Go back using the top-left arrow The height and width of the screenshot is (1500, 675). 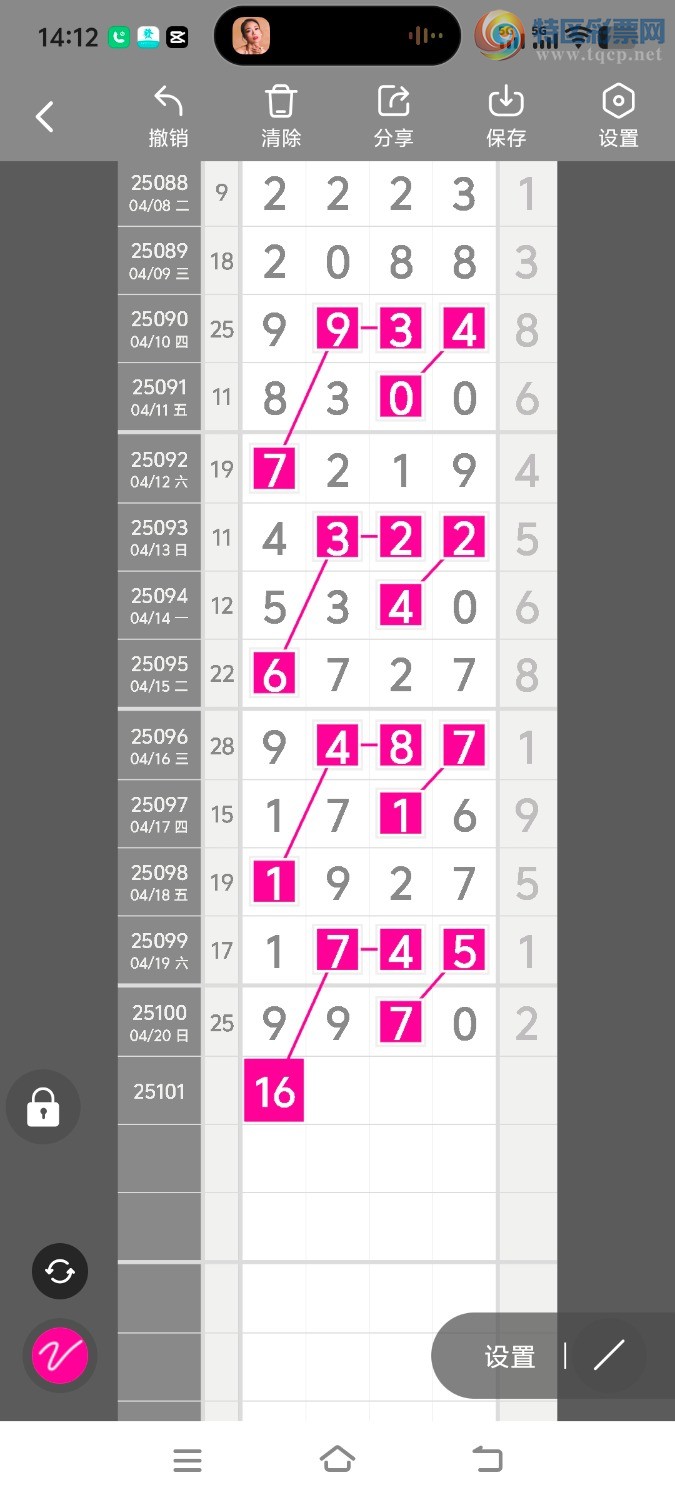coord(44,117)
